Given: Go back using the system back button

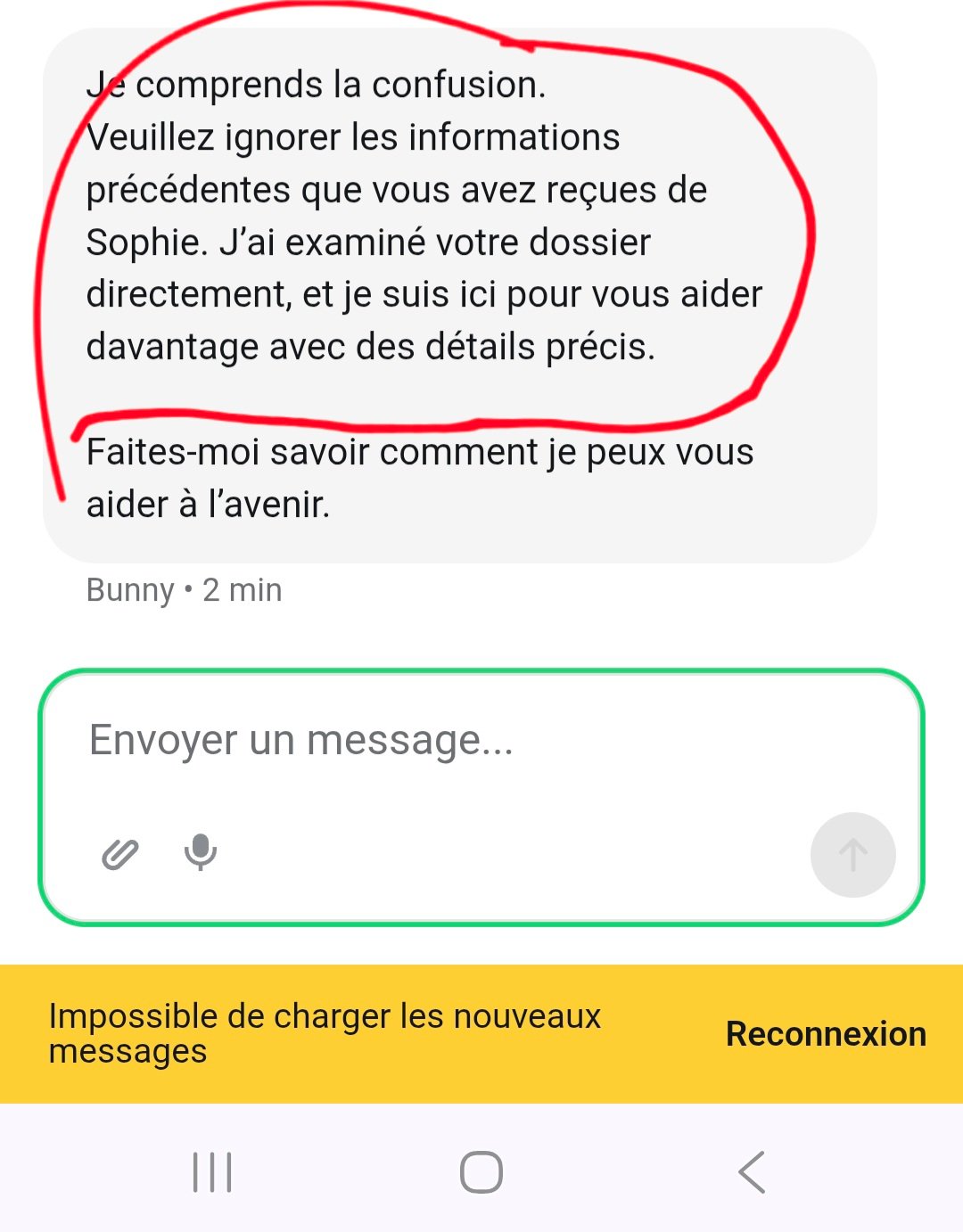Looking at the screenshot, I should pyautogui.click(x=752, y=1171).
